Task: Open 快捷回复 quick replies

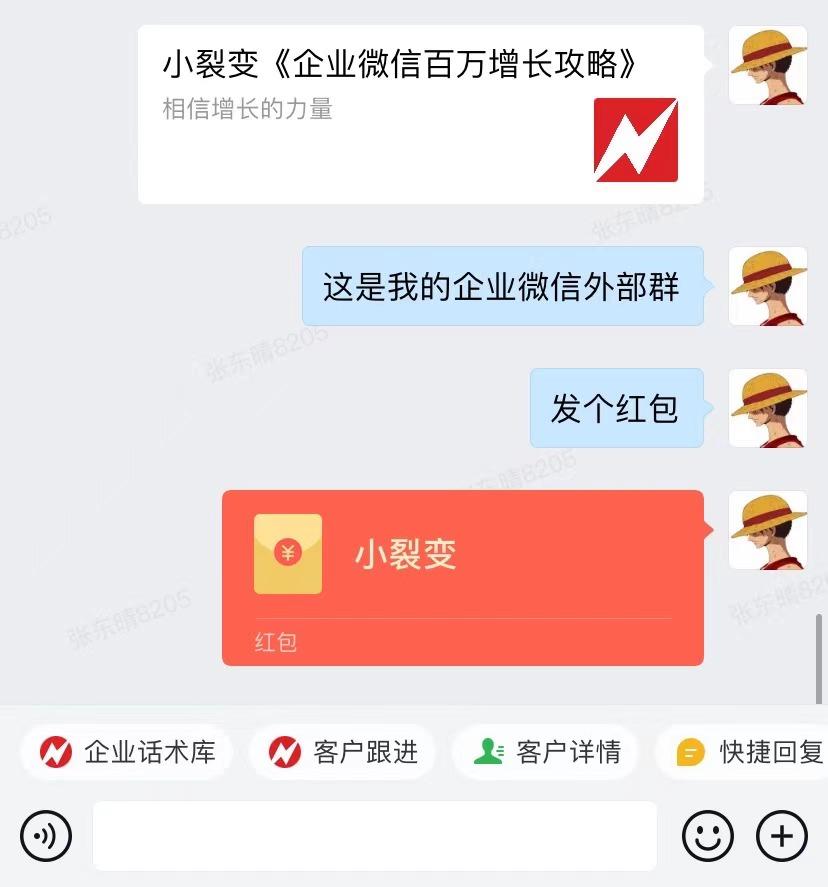Action: (x=748, y=752)
